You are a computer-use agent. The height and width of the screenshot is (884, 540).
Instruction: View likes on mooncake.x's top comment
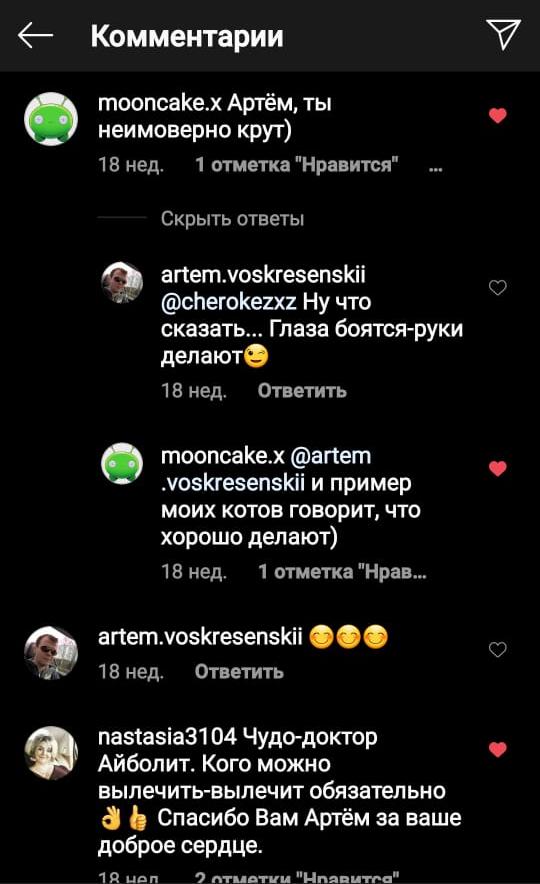[296, 165]
